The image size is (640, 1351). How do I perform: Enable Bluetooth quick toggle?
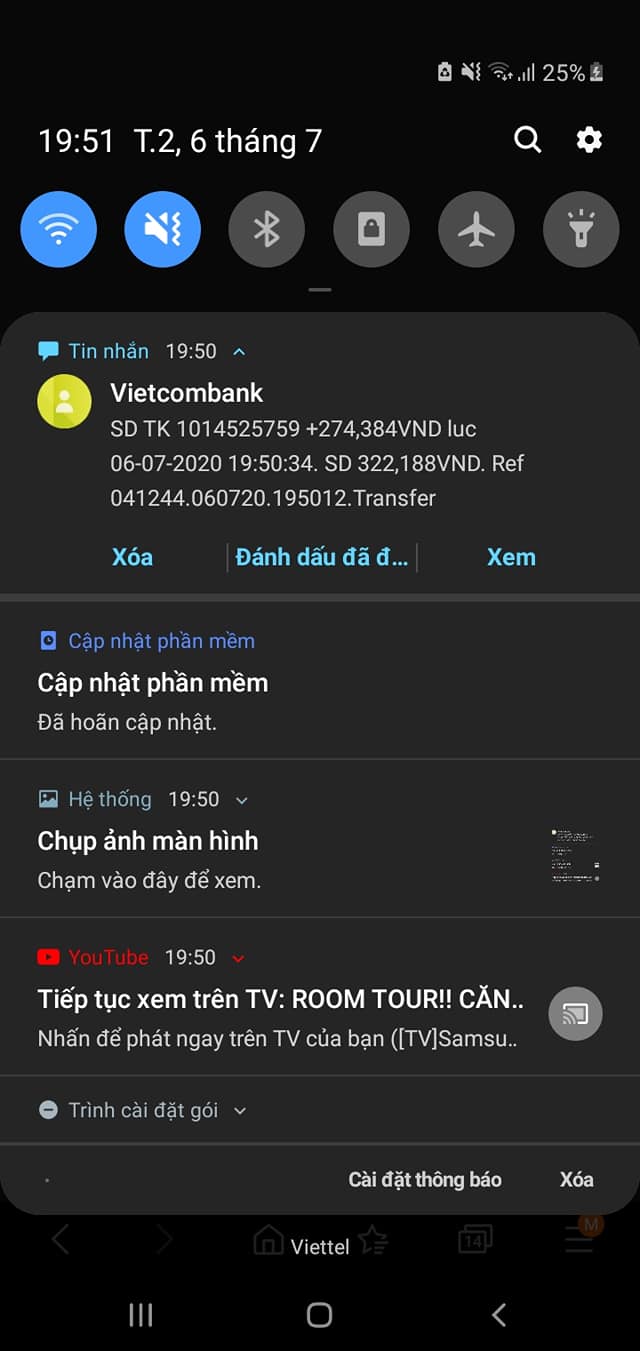pyautogui.click(x=267, y=230)
